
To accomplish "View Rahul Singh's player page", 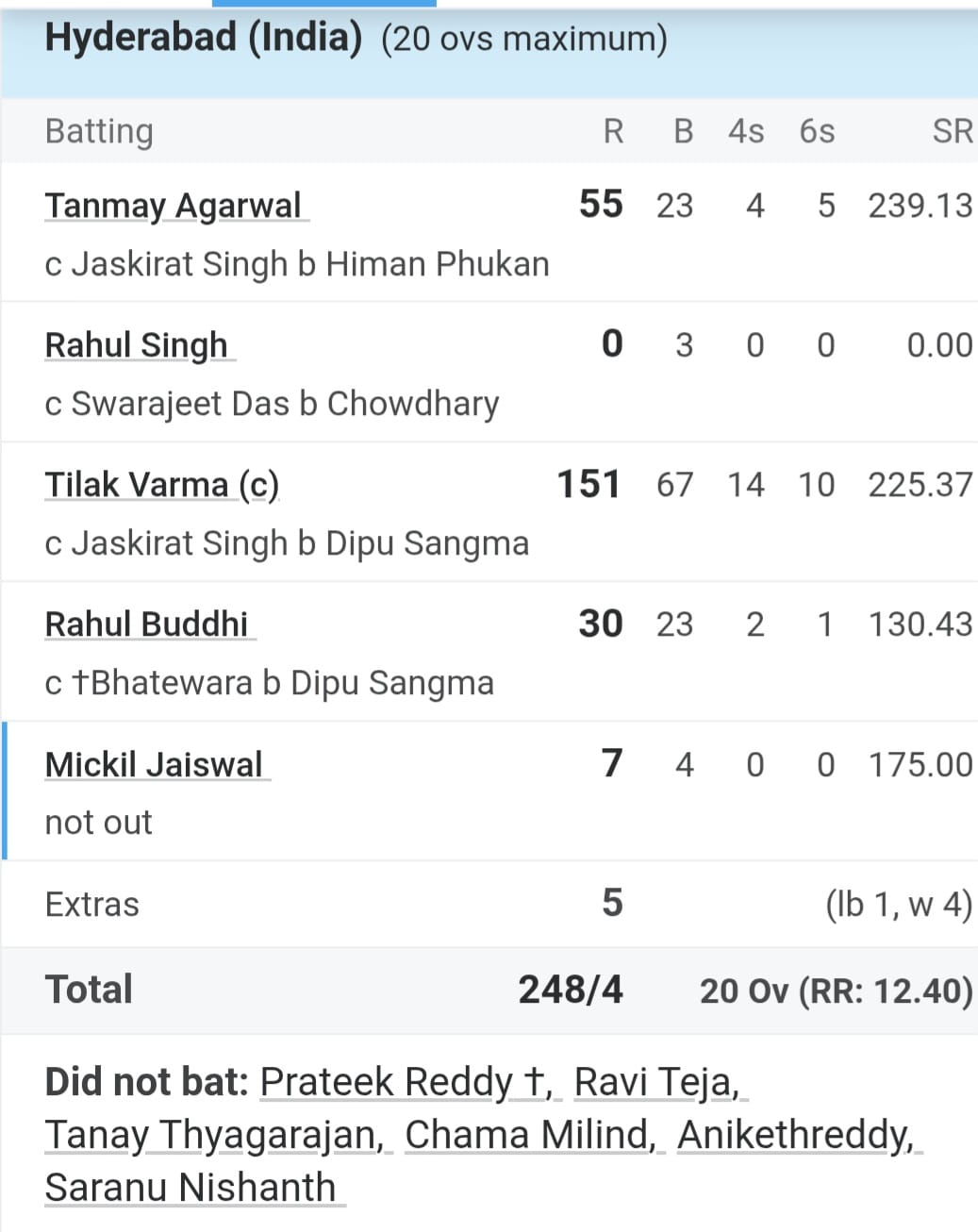I will (x=137, y=345).
